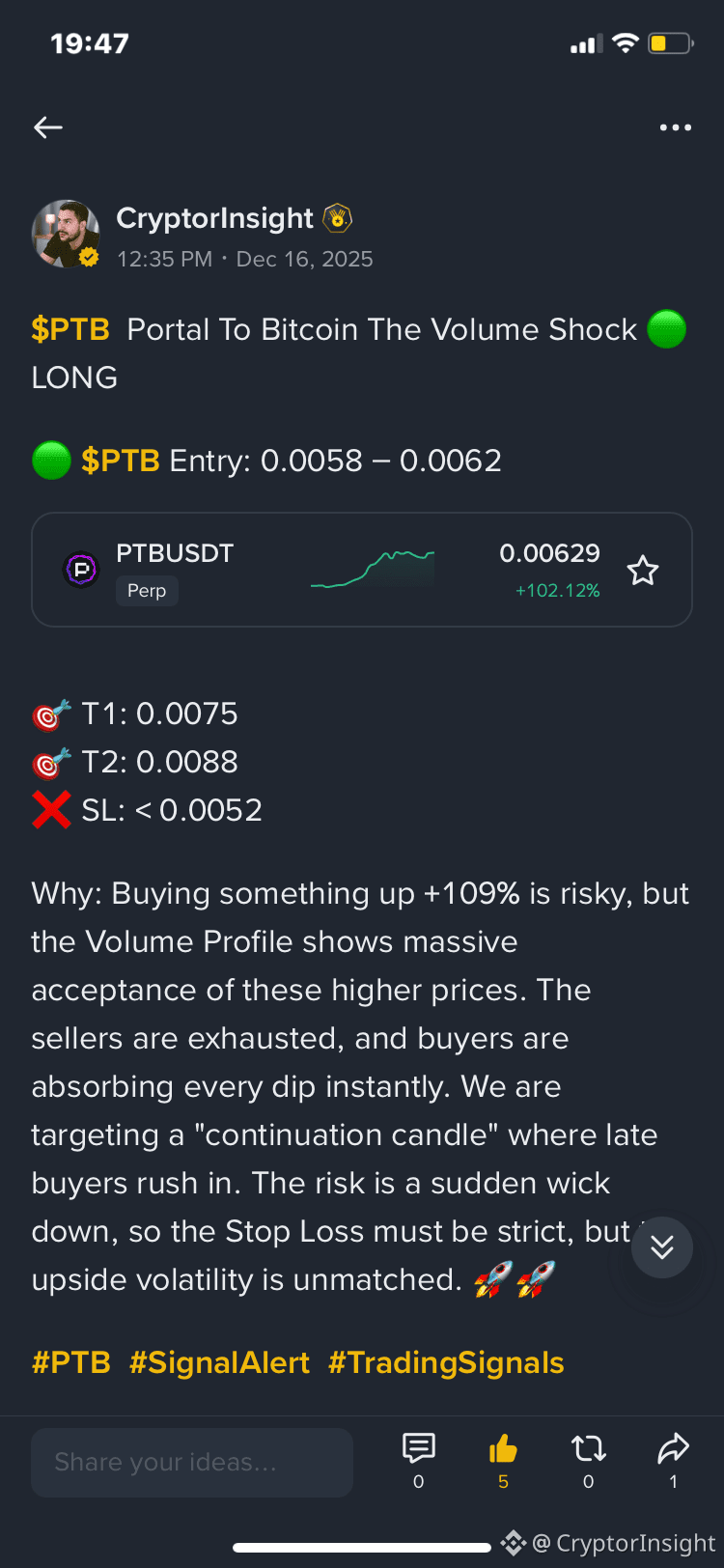Share the post using the share arrow icon
Screen dimensions: 724x1568
click(673, 1446)
